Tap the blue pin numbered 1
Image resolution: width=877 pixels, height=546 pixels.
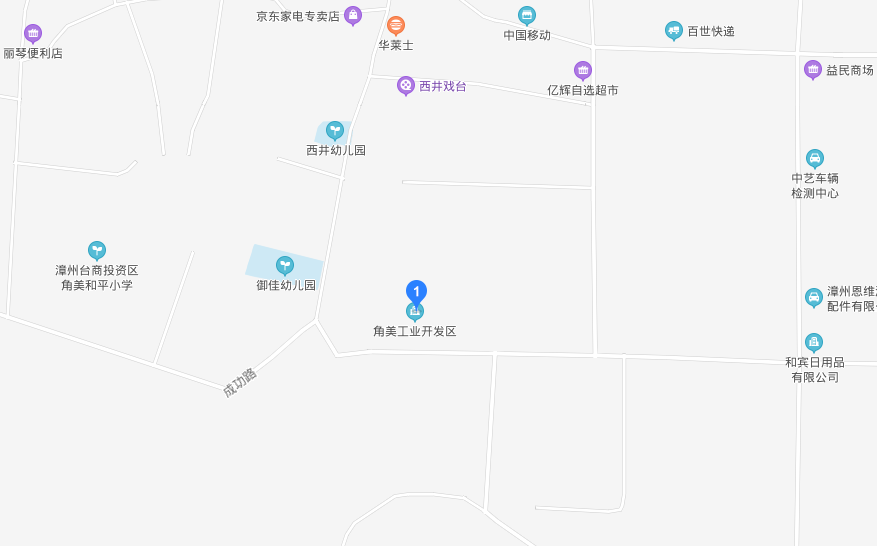[416, 291]
